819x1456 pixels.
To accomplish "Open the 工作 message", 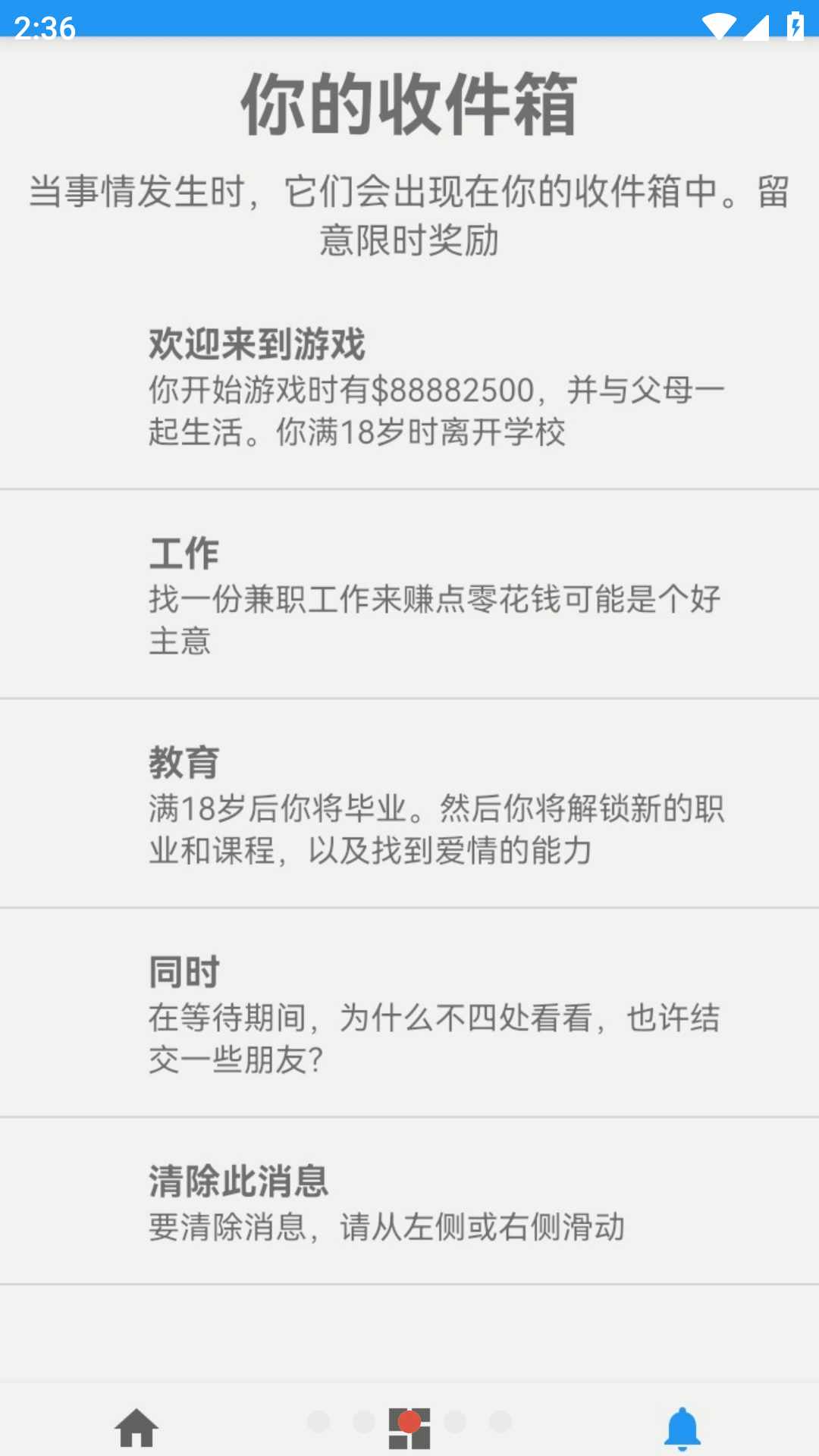I will tap(409, 595).
